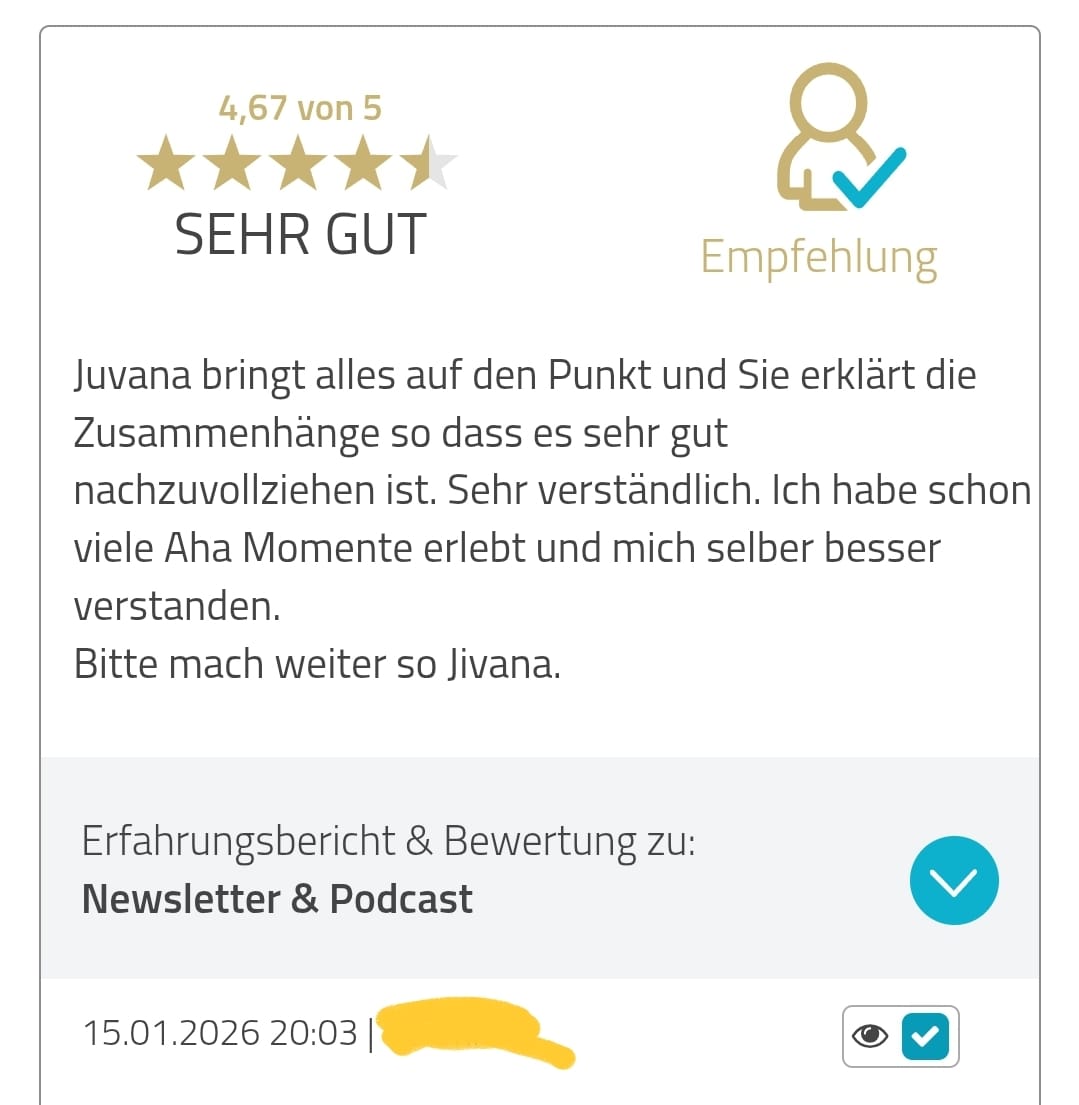Toggle review visibility with the eye icon
The height and width of the screenshot is (1105, 1079).
click(871, 1037)
